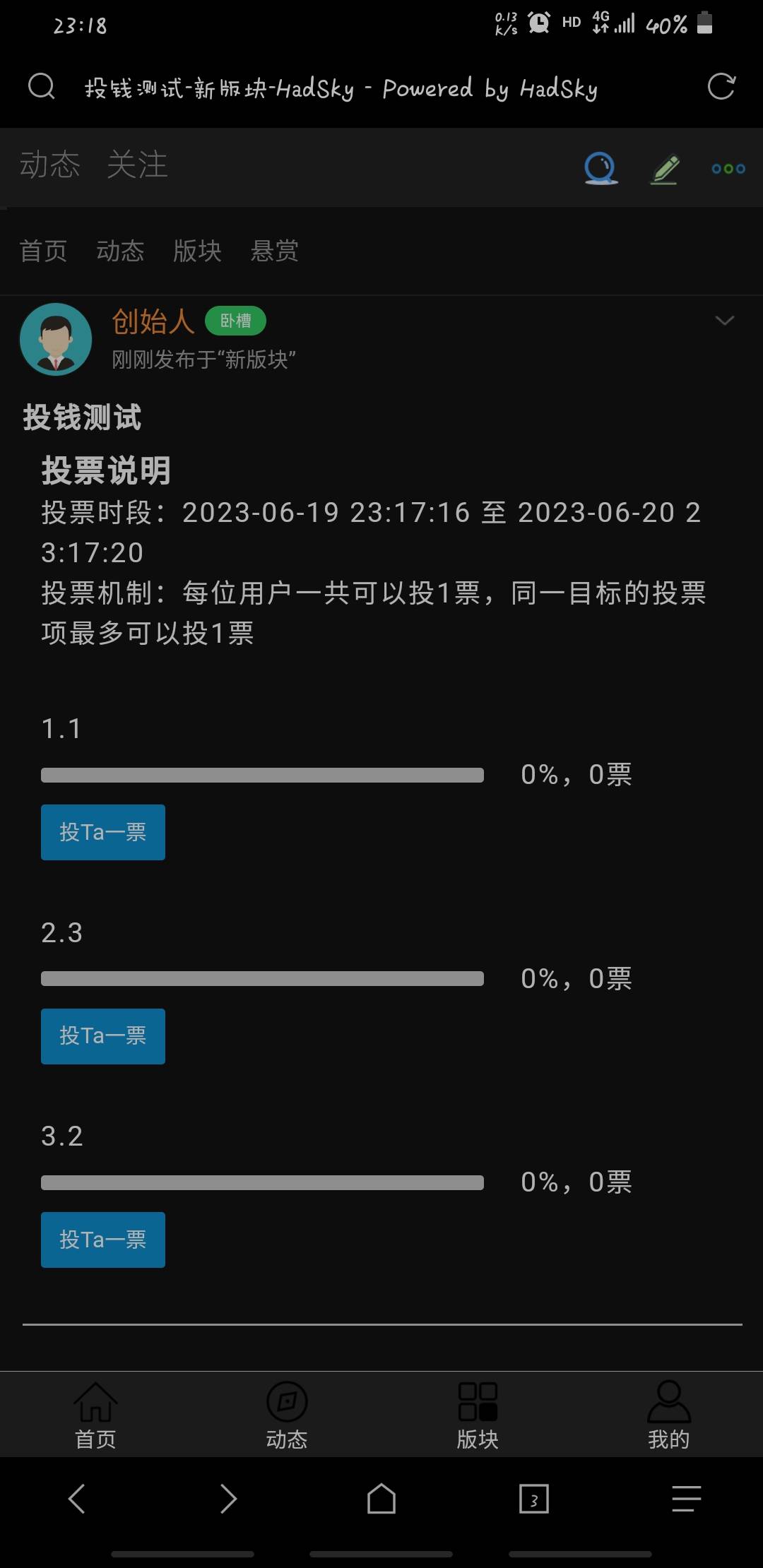
Task: Go back with browser back arrow
Action: pyautogui.click(x=76, y=1499)
